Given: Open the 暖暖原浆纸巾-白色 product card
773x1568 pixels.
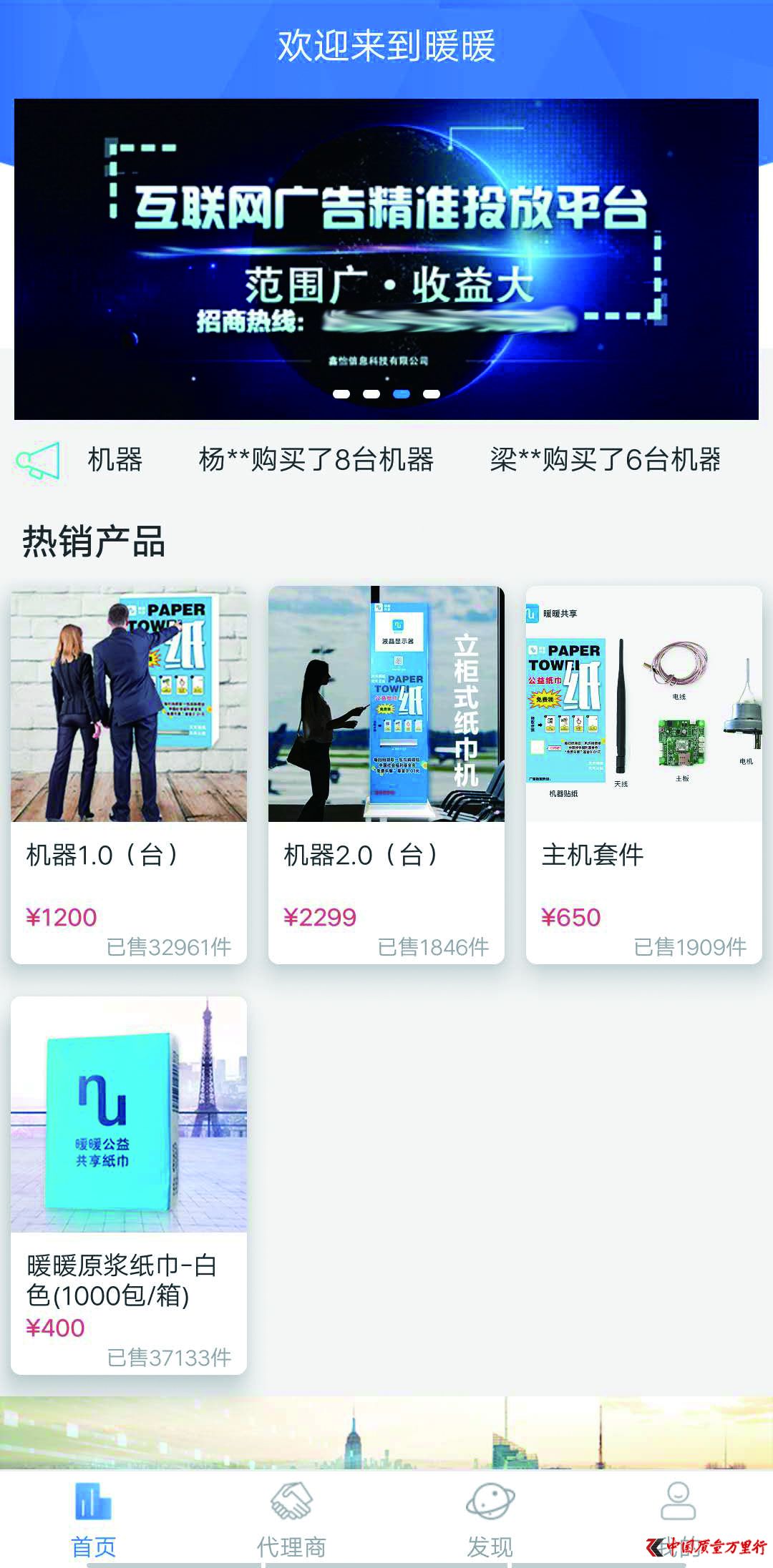Looking at the screenshot, I should [129, 1185].
